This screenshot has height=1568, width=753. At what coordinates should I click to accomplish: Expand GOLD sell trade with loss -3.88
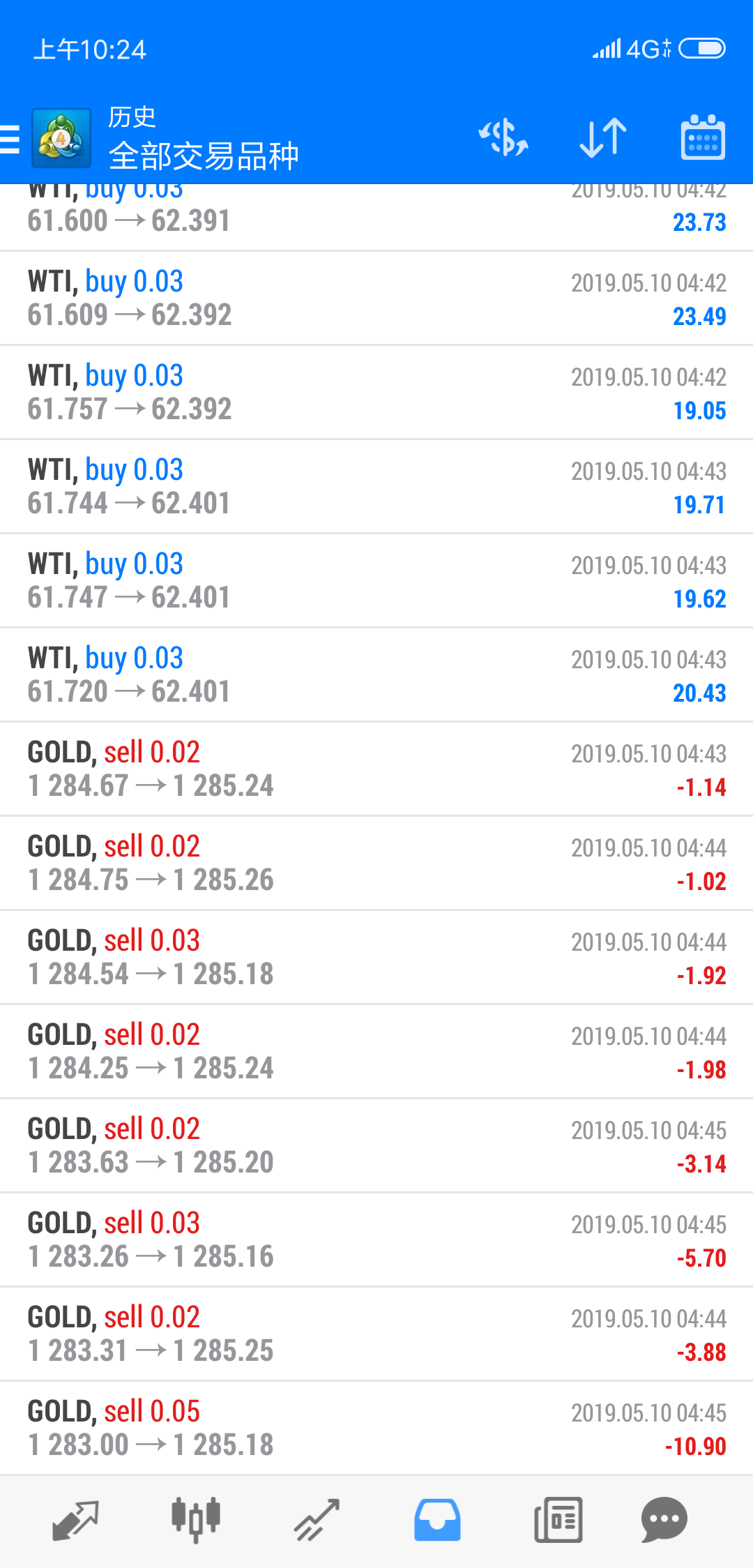(376, 1334)
